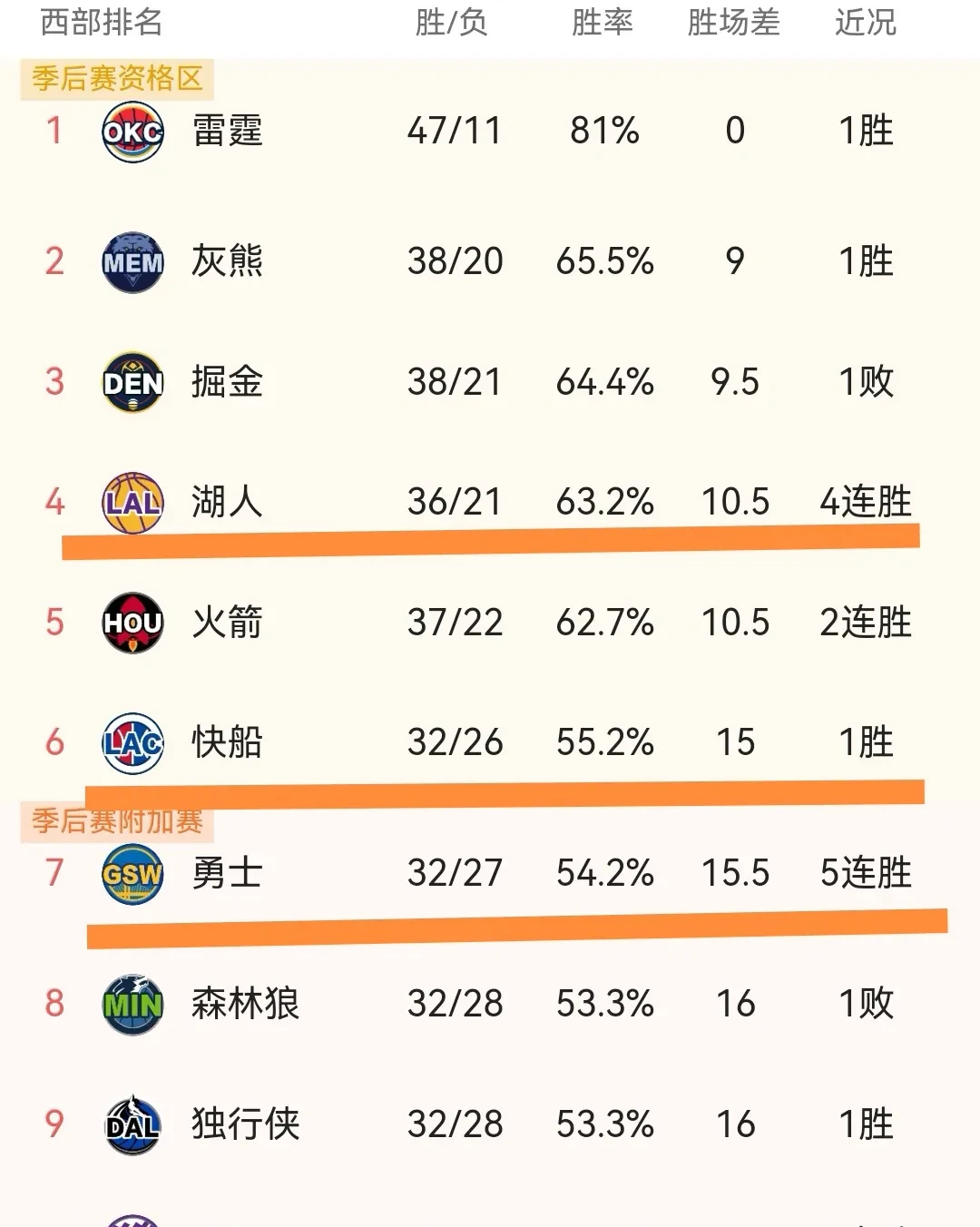Click the 胜场差 column header
The width and height of the screenshot is (980, 1227).
click(735, 25)
